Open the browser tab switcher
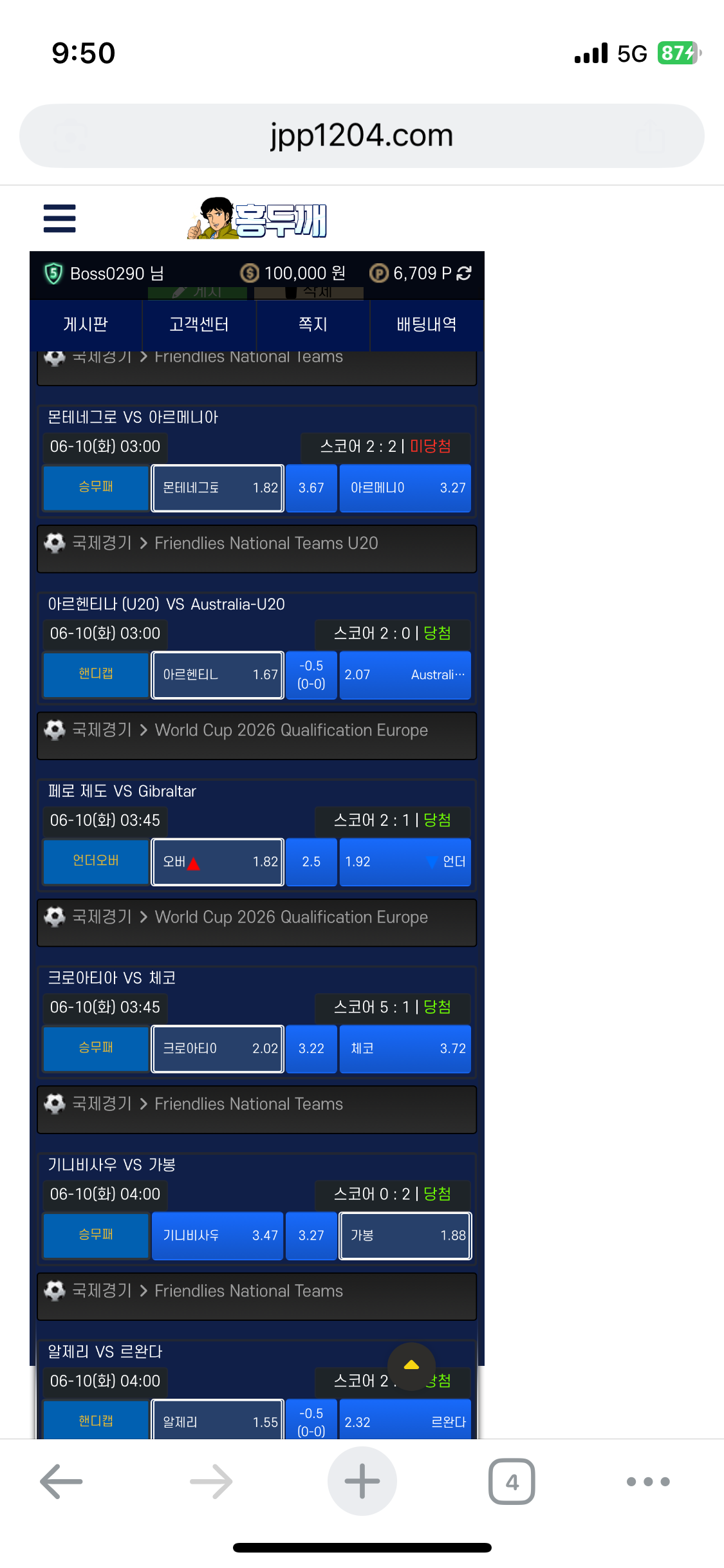The width and height of the screenshot is (724, 1568). (x=512, y=1481)
